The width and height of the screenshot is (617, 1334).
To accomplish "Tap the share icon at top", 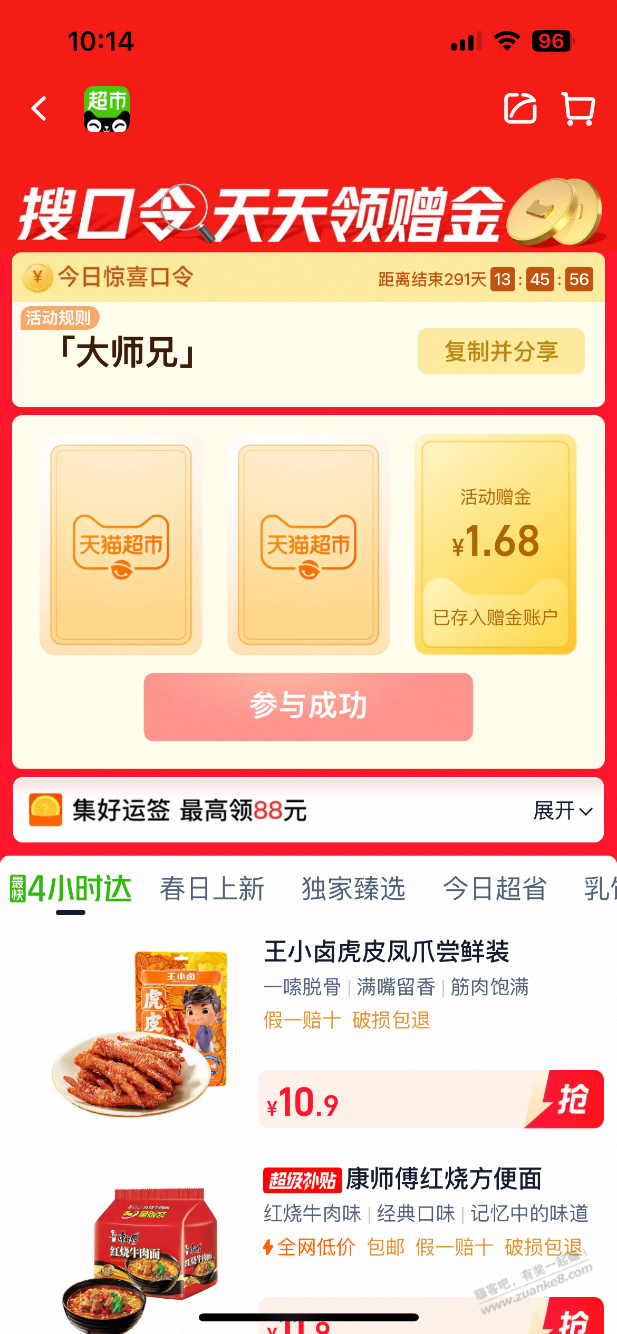I will pos(520,109).
